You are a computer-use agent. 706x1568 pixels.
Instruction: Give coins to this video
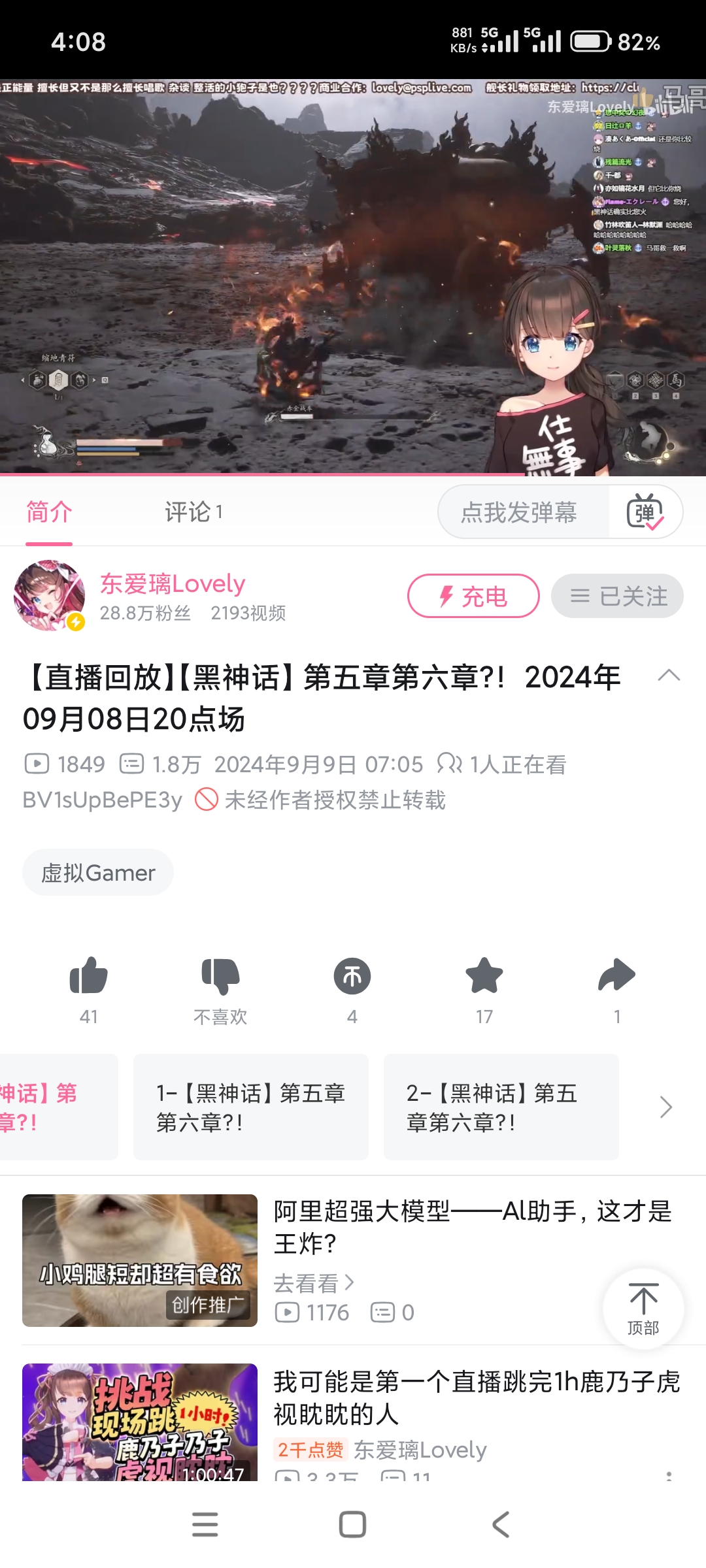[352, 976]
